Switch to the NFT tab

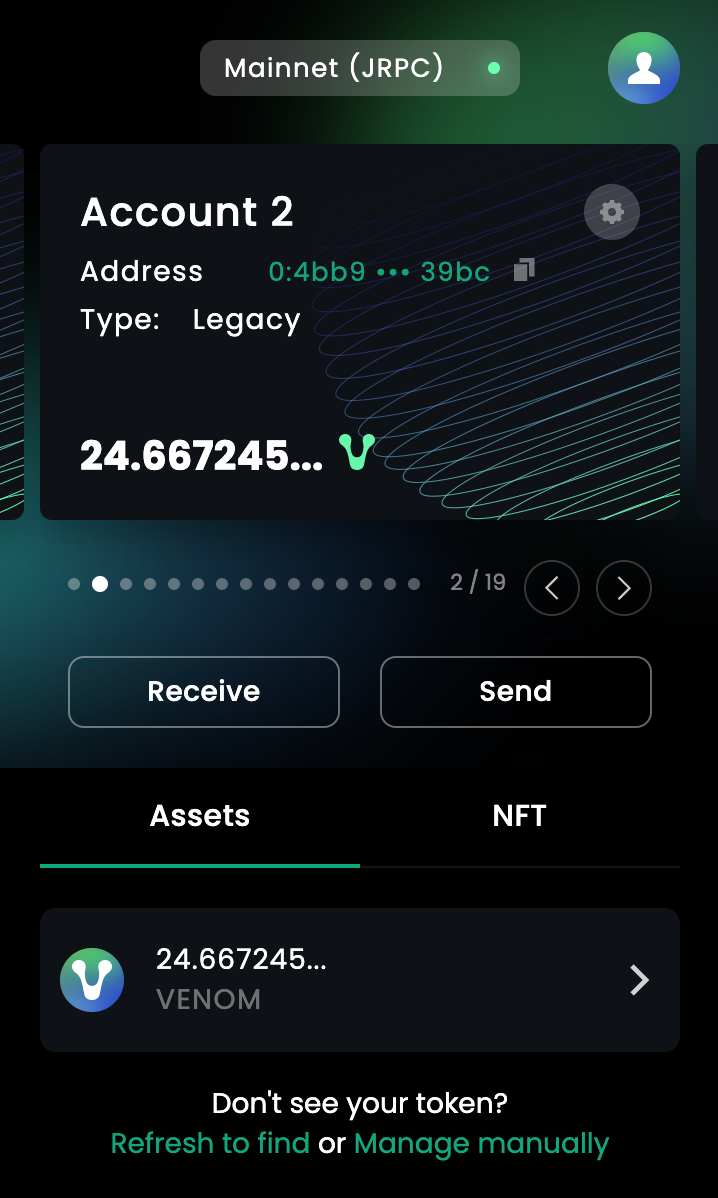tap(520, 816)
